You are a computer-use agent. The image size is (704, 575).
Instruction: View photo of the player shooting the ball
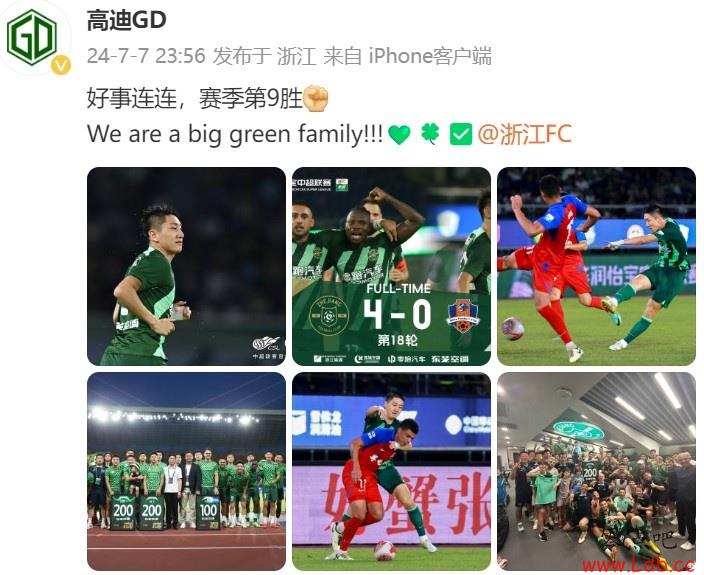pyautogui.click(x=596, y=266)
